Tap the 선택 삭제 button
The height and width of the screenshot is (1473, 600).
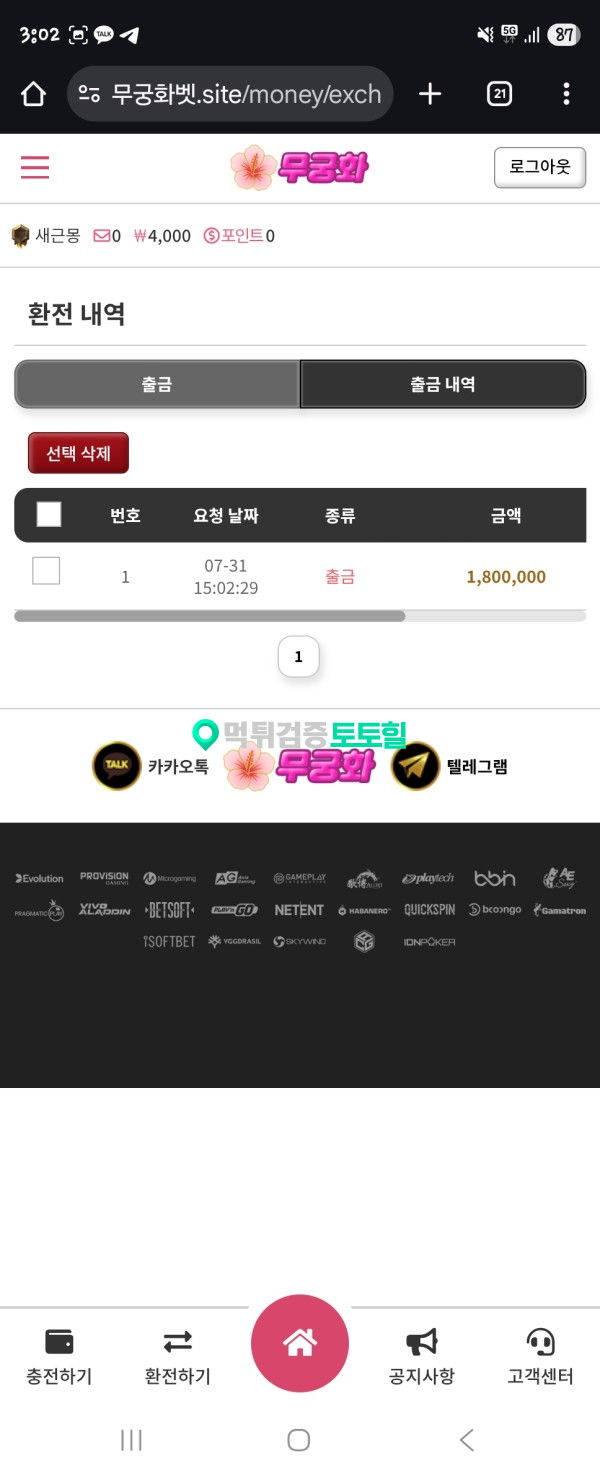coord(78,453)
